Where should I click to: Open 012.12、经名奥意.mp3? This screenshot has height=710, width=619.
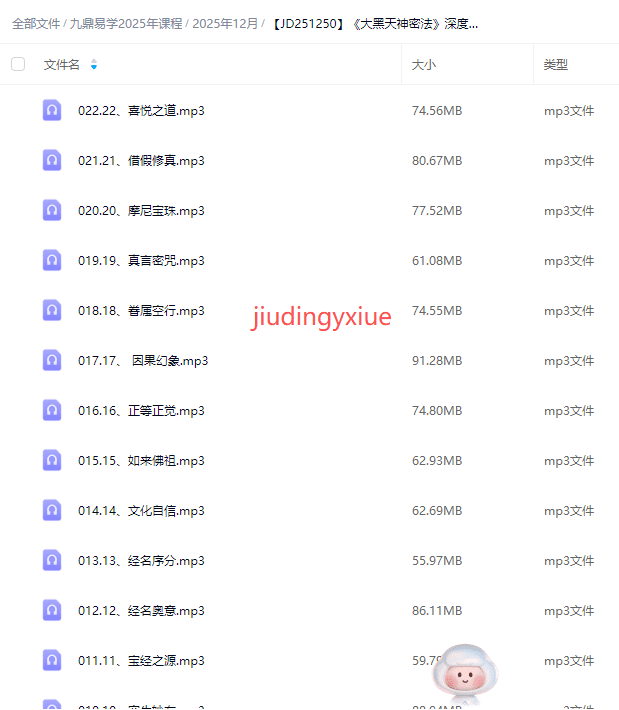point(141,611)
